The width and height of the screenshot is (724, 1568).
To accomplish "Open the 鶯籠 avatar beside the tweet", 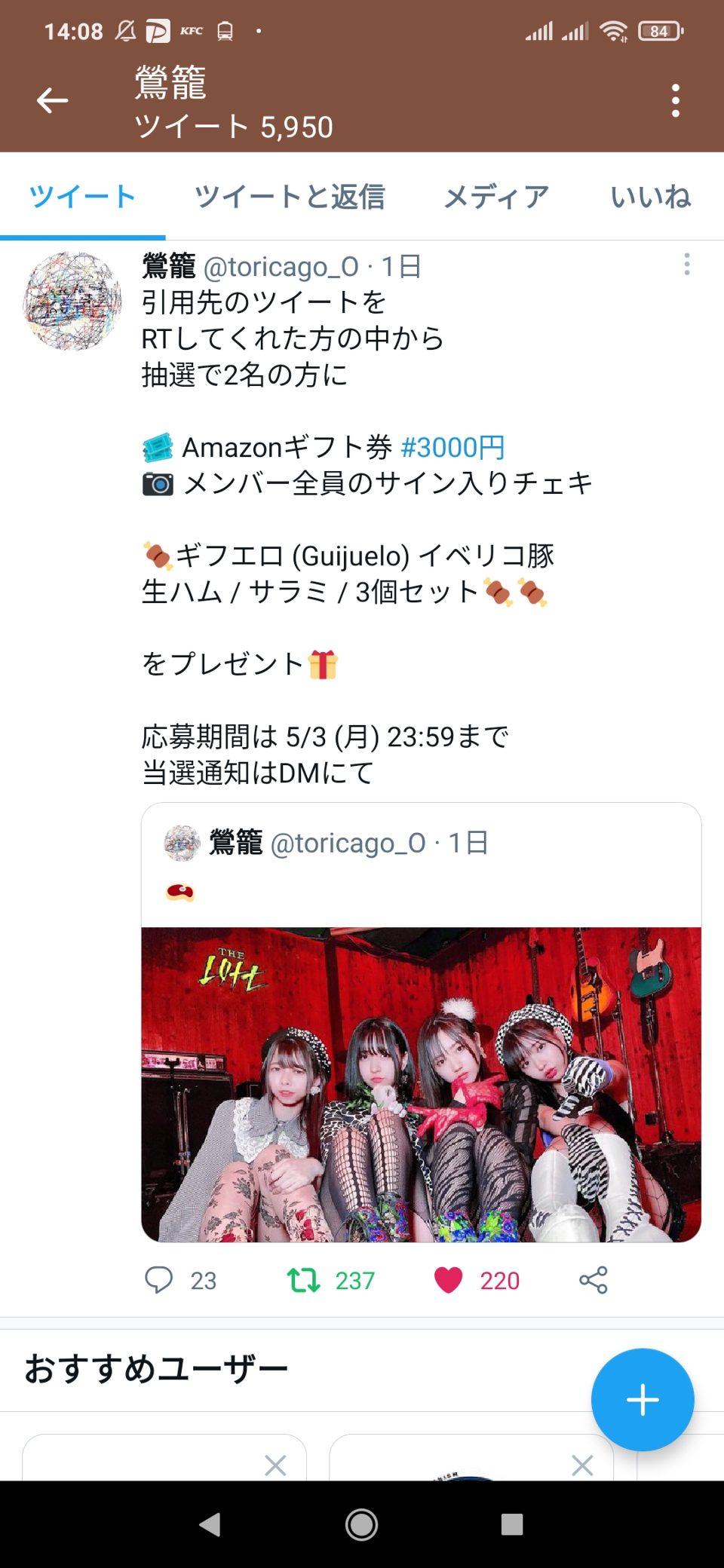I will pos(72,301).
